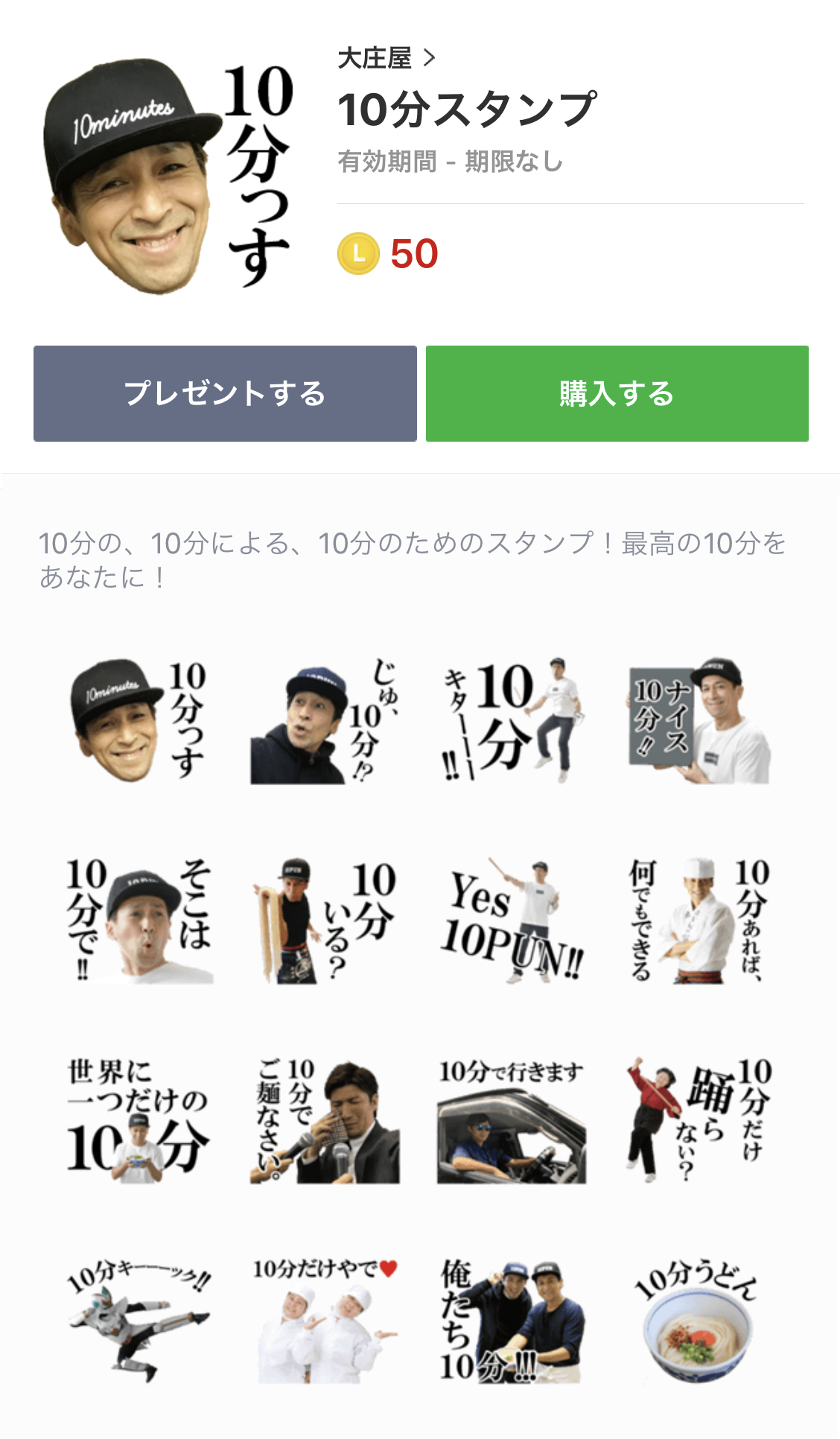Preview the 10分キーック!! sticker
This screenshot has width=840, height=1439.
(x=139, y=1319)
